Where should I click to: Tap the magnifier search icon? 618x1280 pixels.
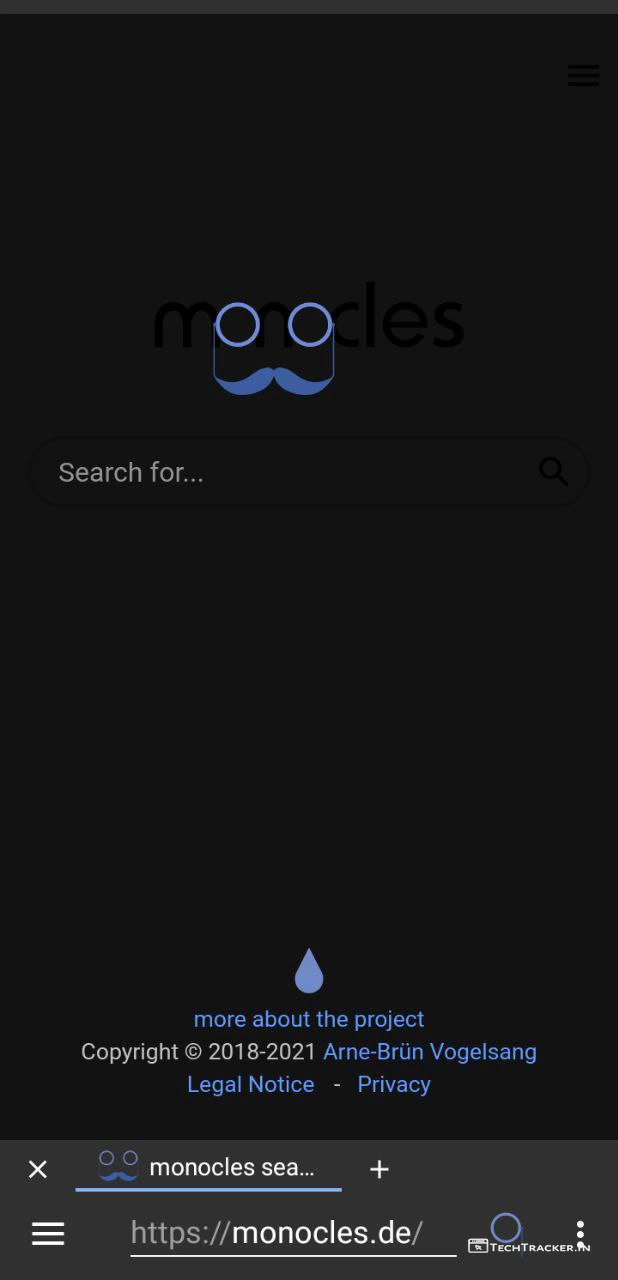553,471
